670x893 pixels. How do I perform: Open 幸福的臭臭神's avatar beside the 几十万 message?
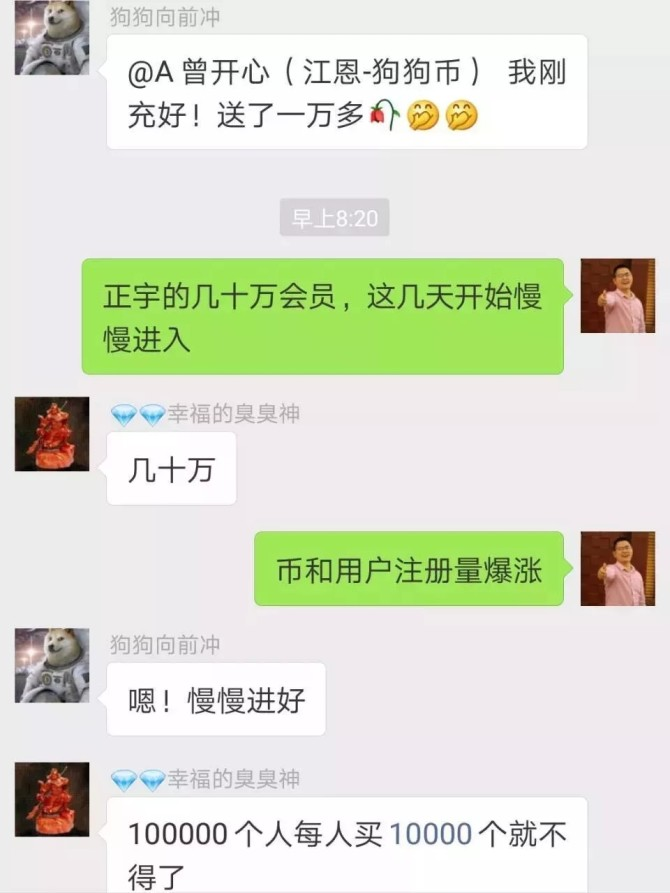coord(51,434)
